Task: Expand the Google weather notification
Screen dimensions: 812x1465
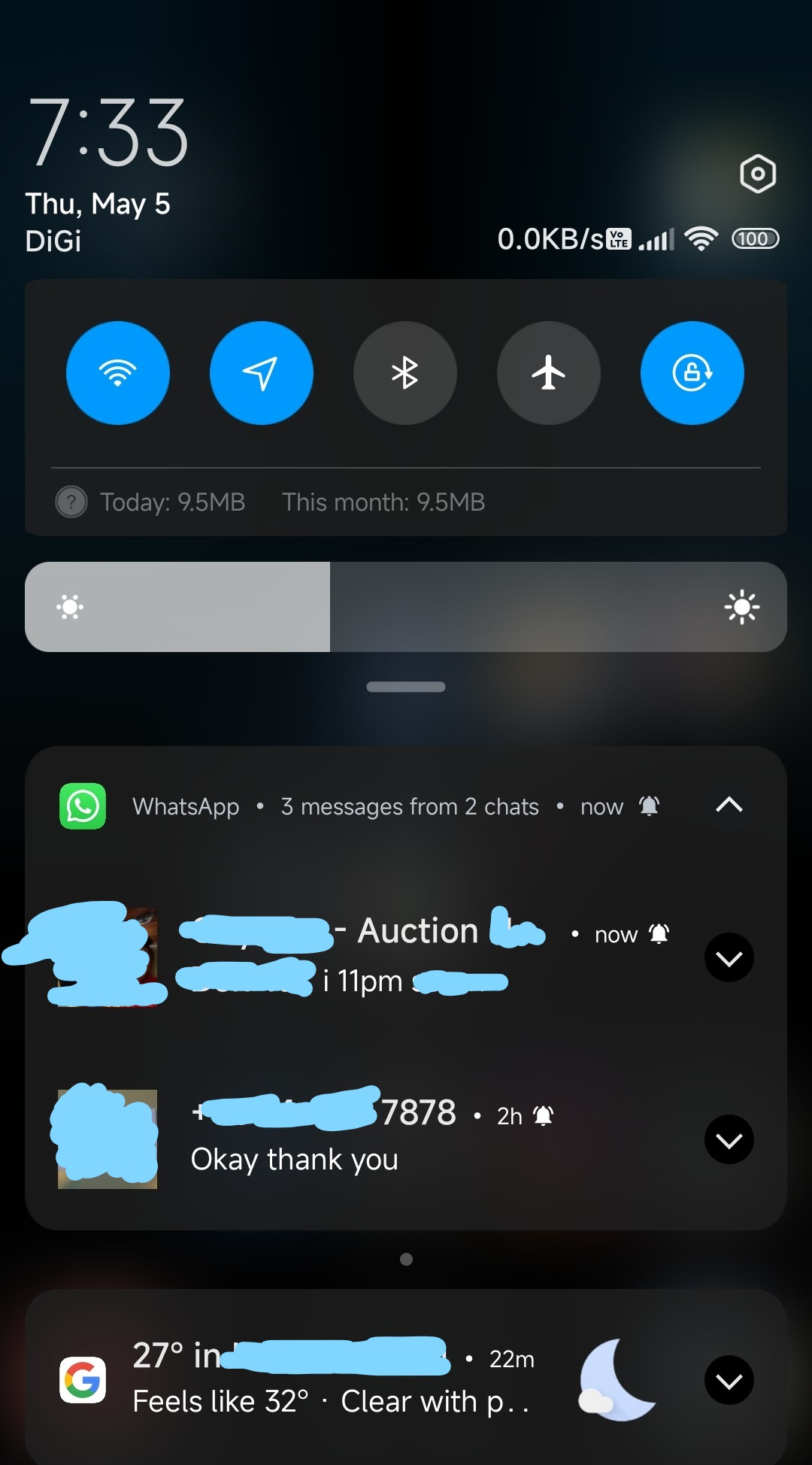Action: (729, 1380)
